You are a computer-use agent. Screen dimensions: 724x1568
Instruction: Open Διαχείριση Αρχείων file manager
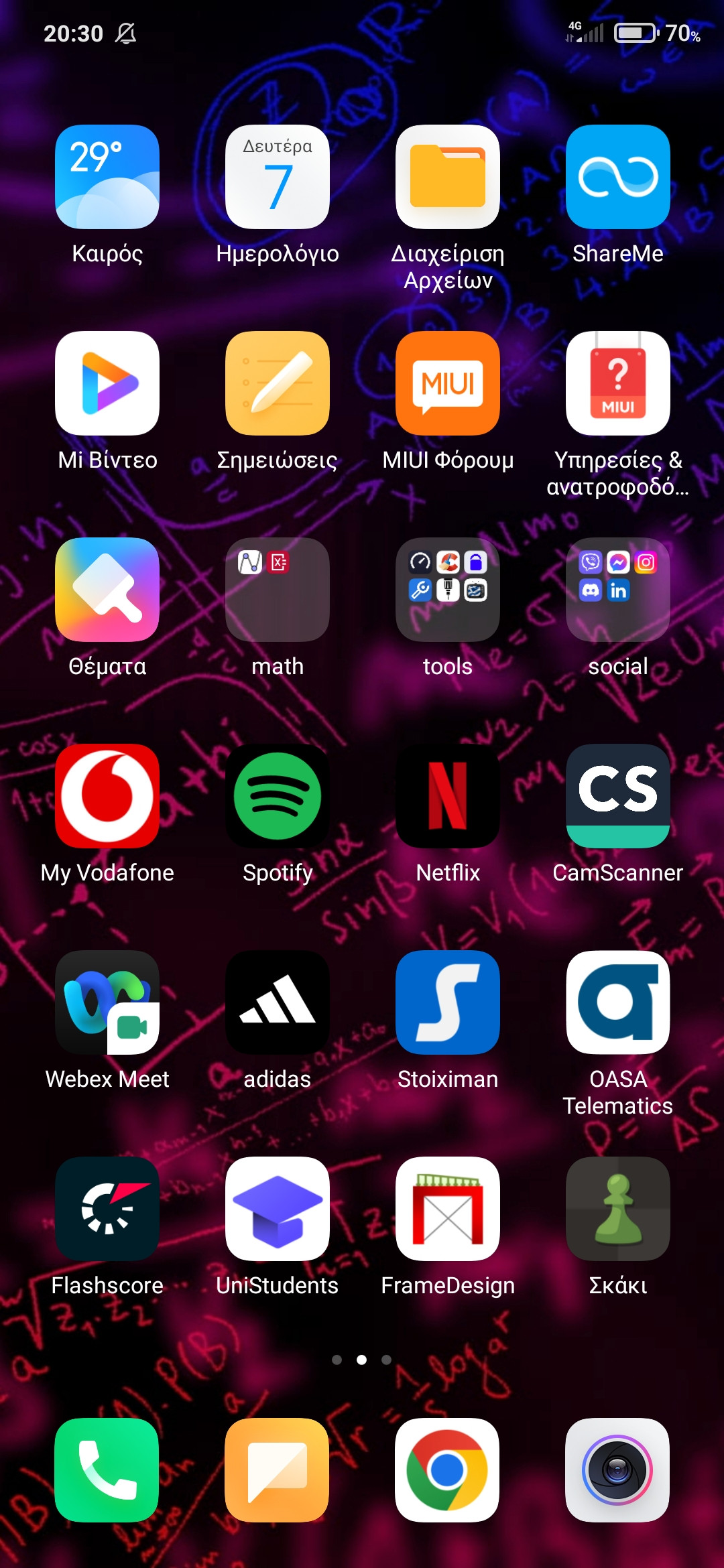448,177
